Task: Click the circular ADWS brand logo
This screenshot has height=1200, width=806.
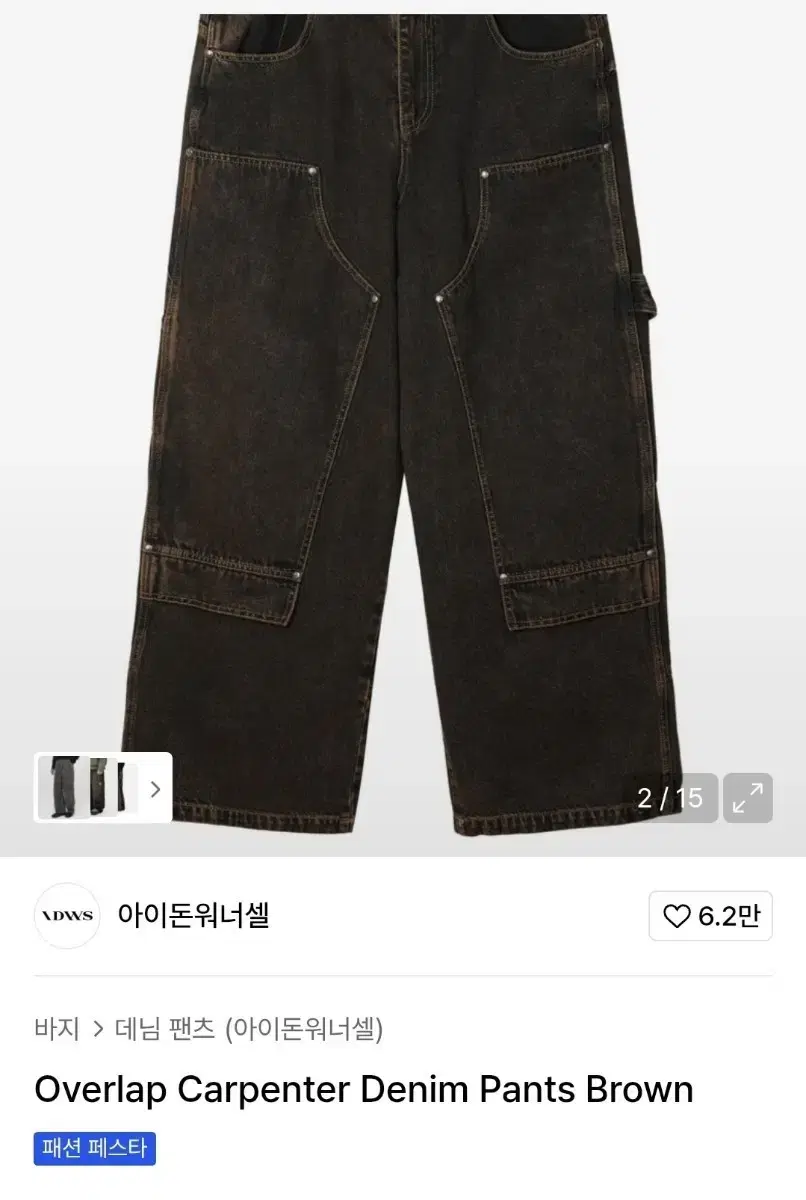Action: click(x=66, y=913)
